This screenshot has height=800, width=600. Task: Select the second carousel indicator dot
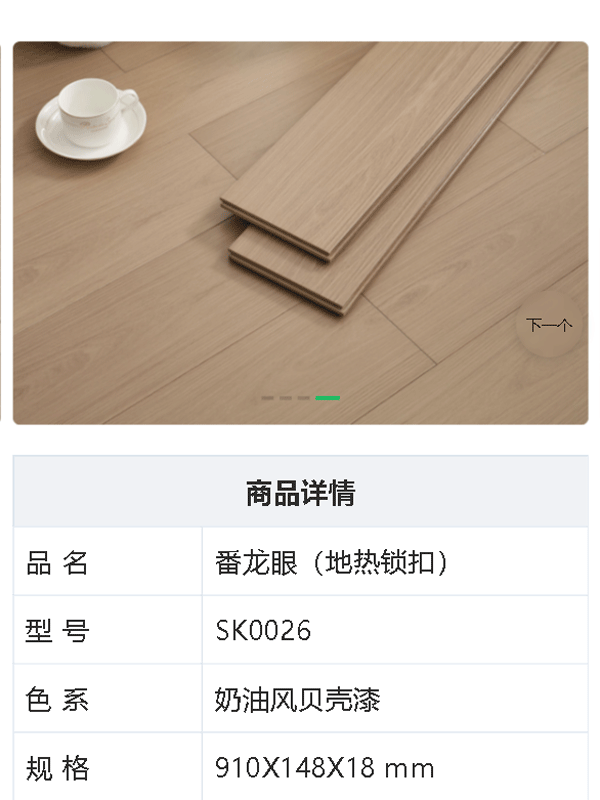(x=285, y=398)
